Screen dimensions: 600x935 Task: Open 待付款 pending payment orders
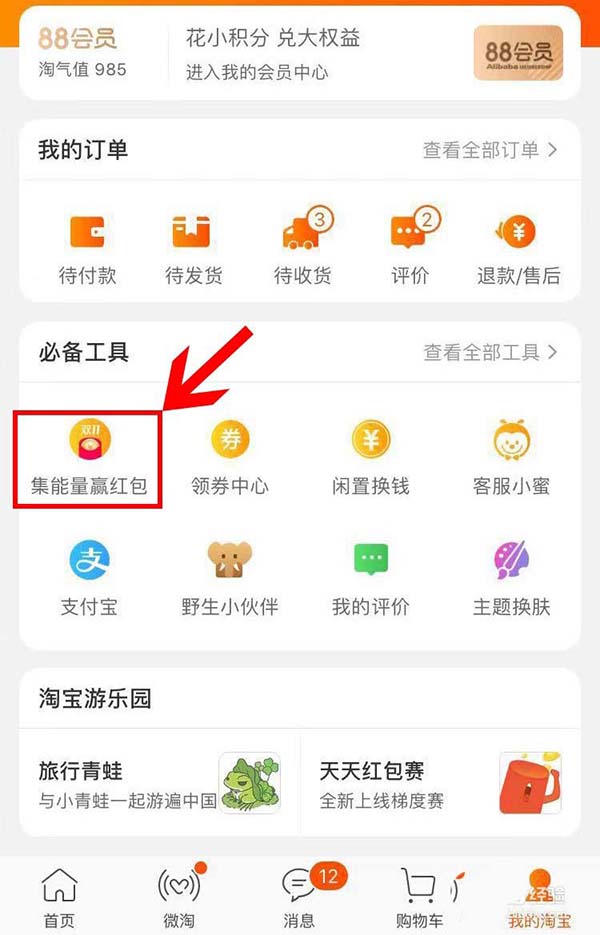tap(88, 245)
